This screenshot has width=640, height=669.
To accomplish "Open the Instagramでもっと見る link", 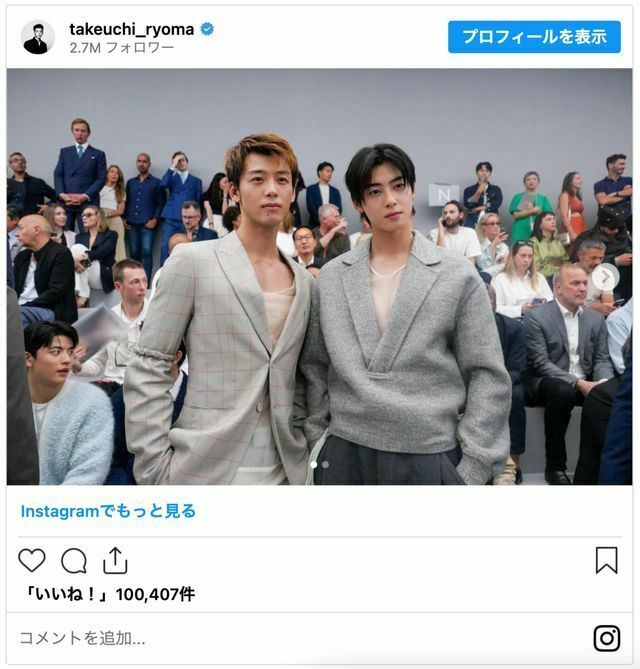I will coord(108,511).
